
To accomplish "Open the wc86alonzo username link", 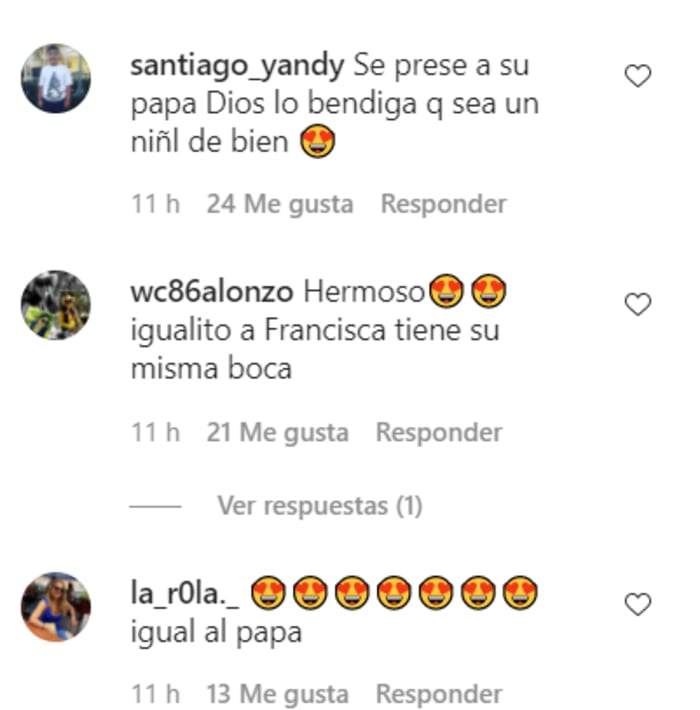I will coord(212,292).
